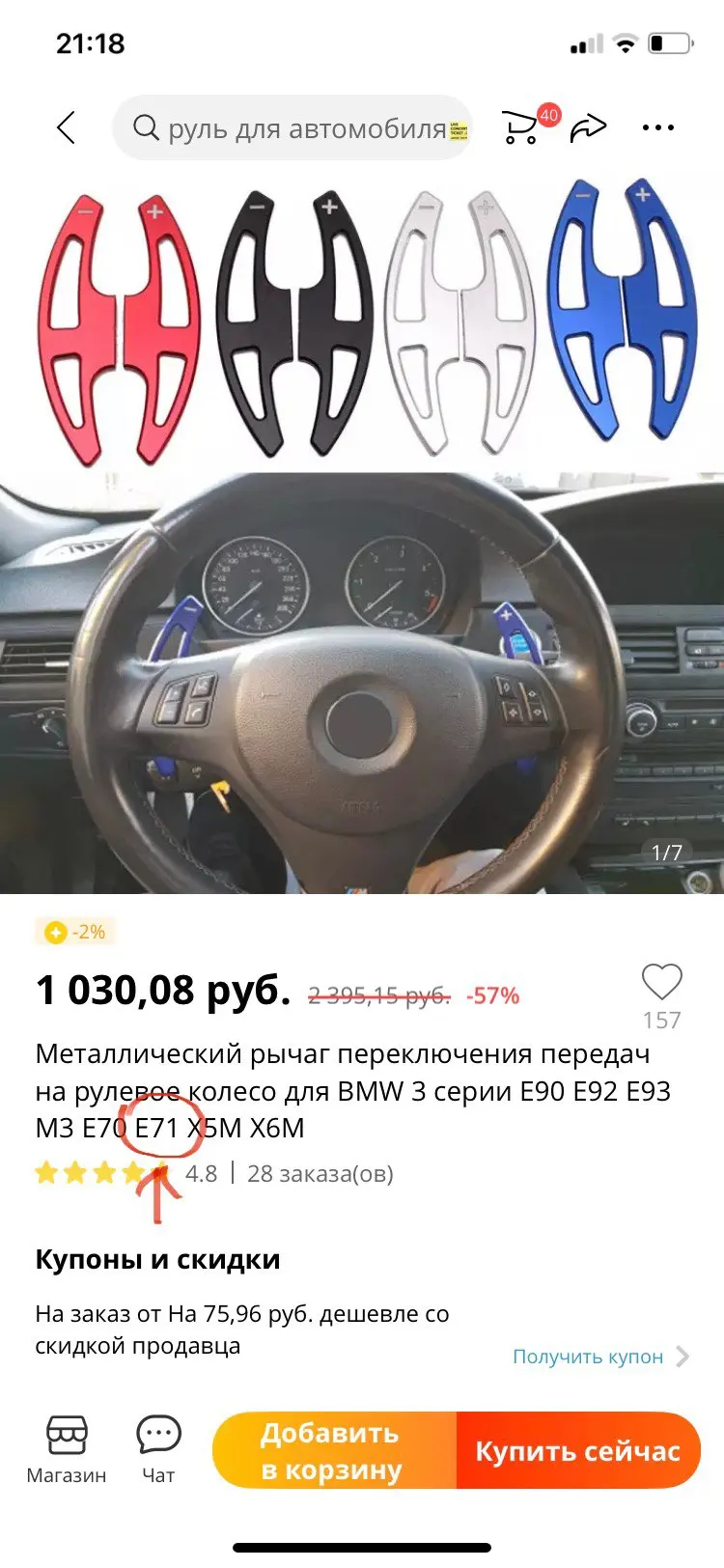Go back using the arrow icon
Screen dimensions: 724x1568
click(66, 127)
